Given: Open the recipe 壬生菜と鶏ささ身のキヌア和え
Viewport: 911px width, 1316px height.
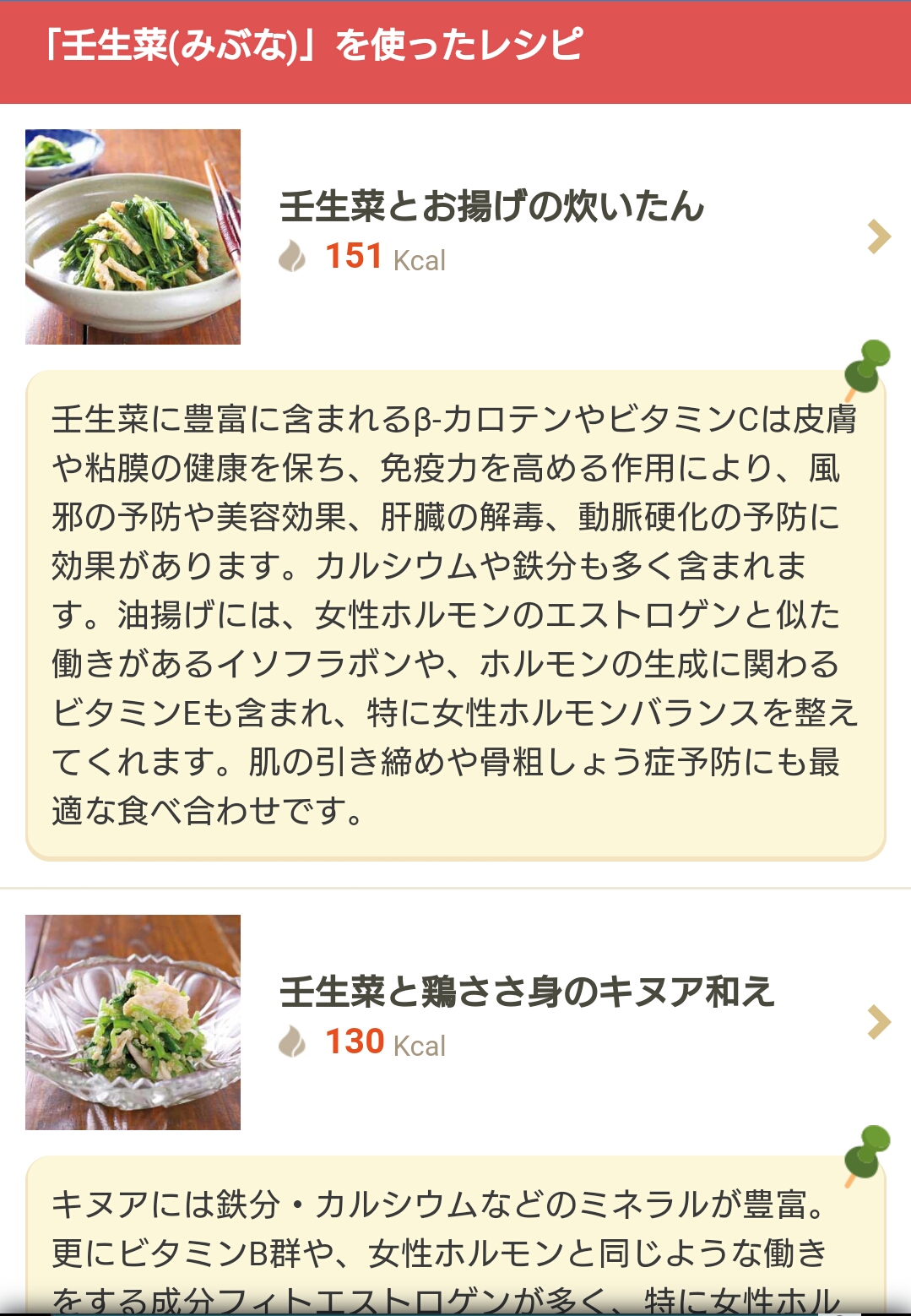Looking at the screenshot, I should (527, 992).
